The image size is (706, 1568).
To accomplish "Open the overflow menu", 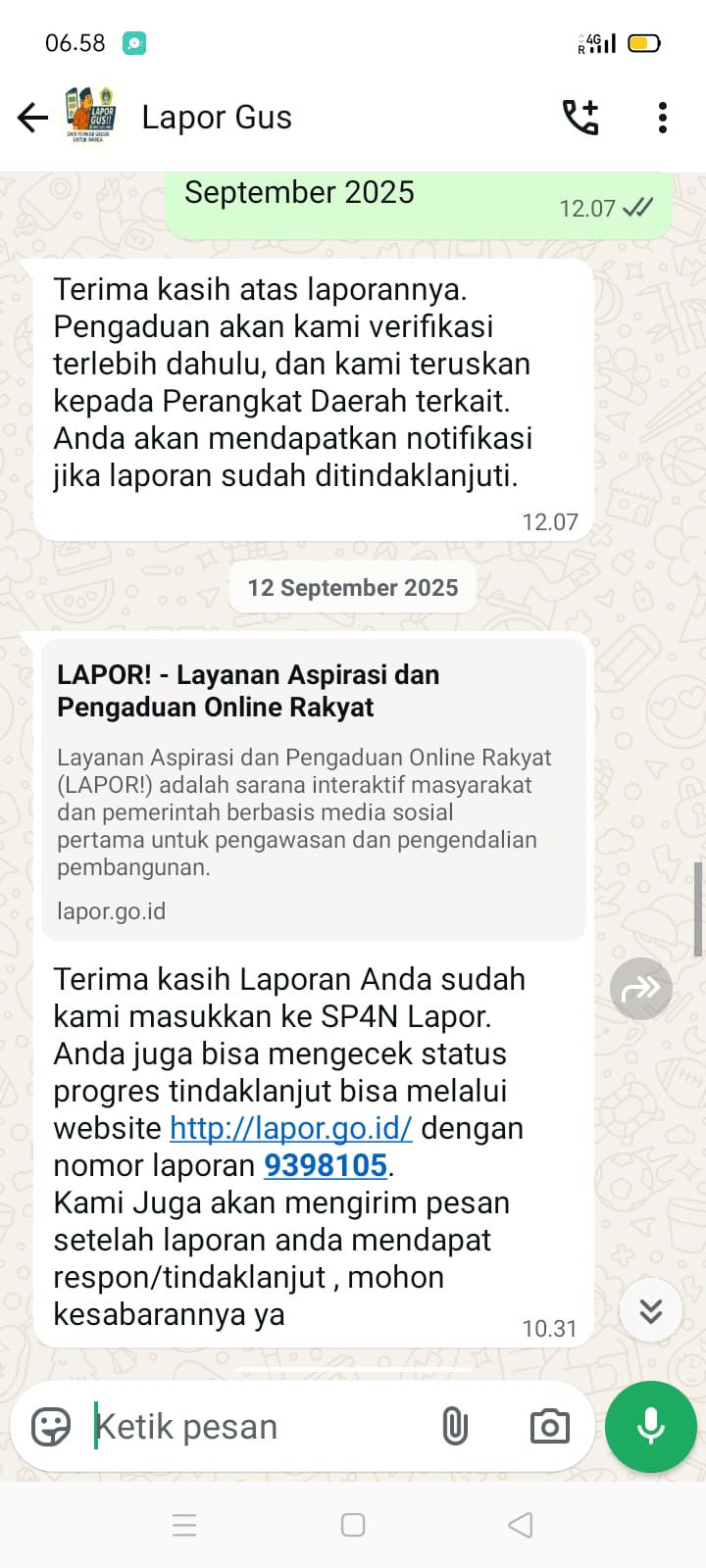I will 663,118.
